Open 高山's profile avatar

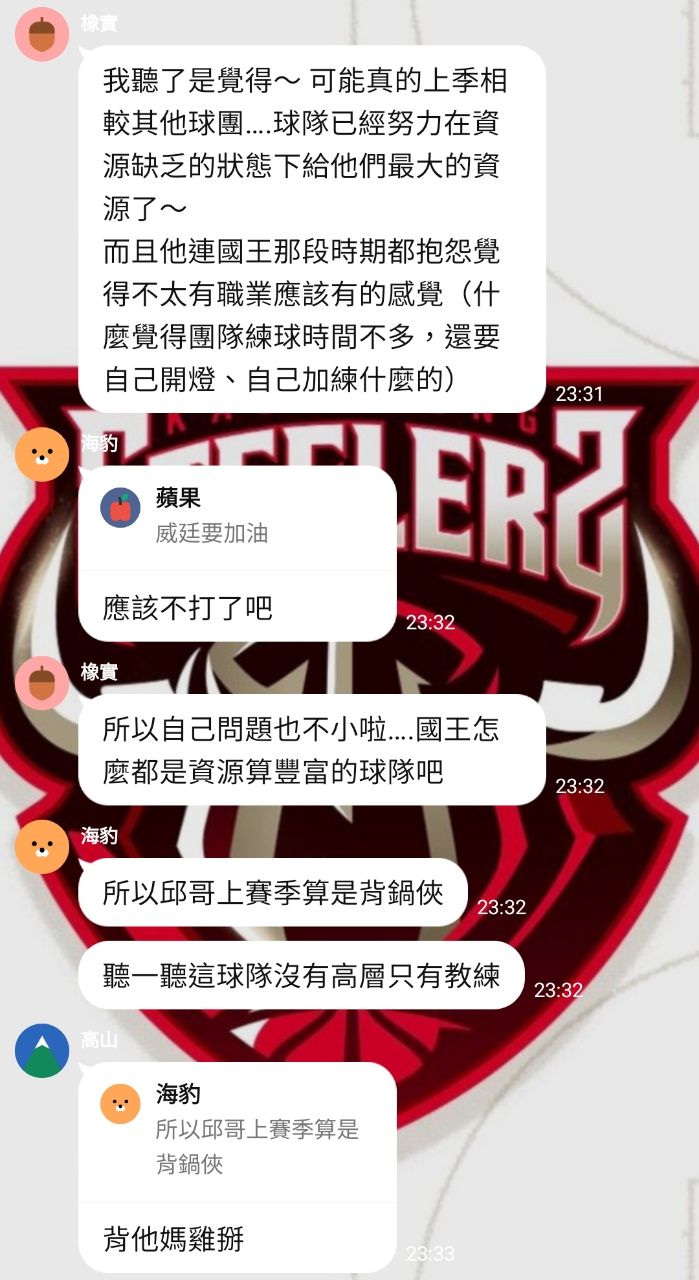tap(42, 1050)
